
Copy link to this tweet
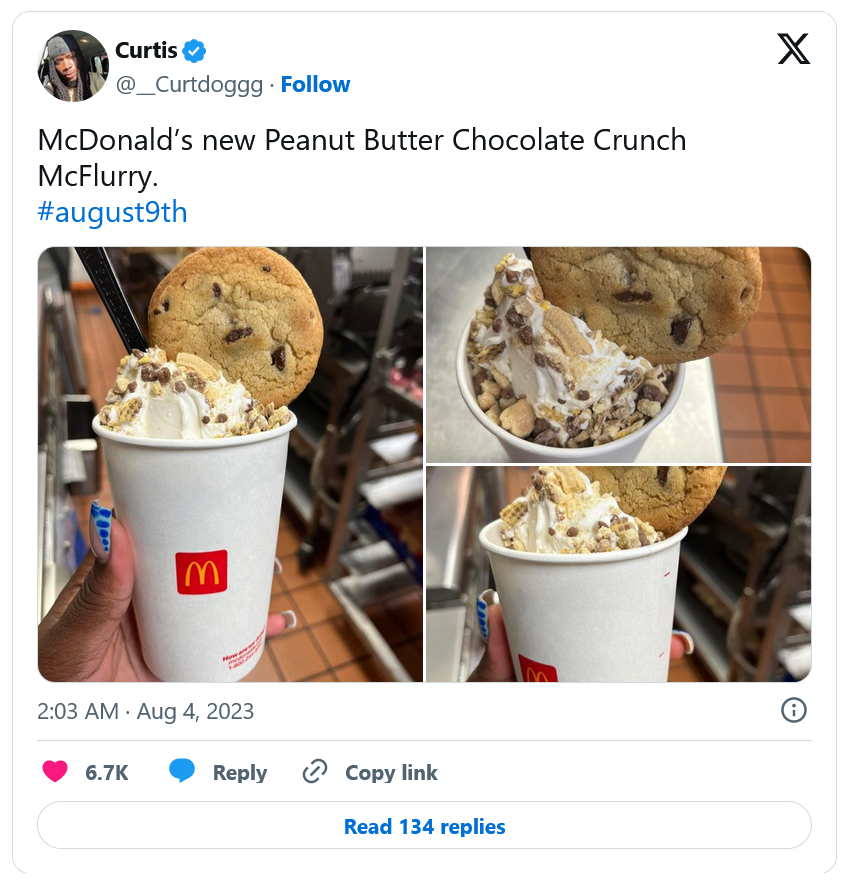point(370,772)
